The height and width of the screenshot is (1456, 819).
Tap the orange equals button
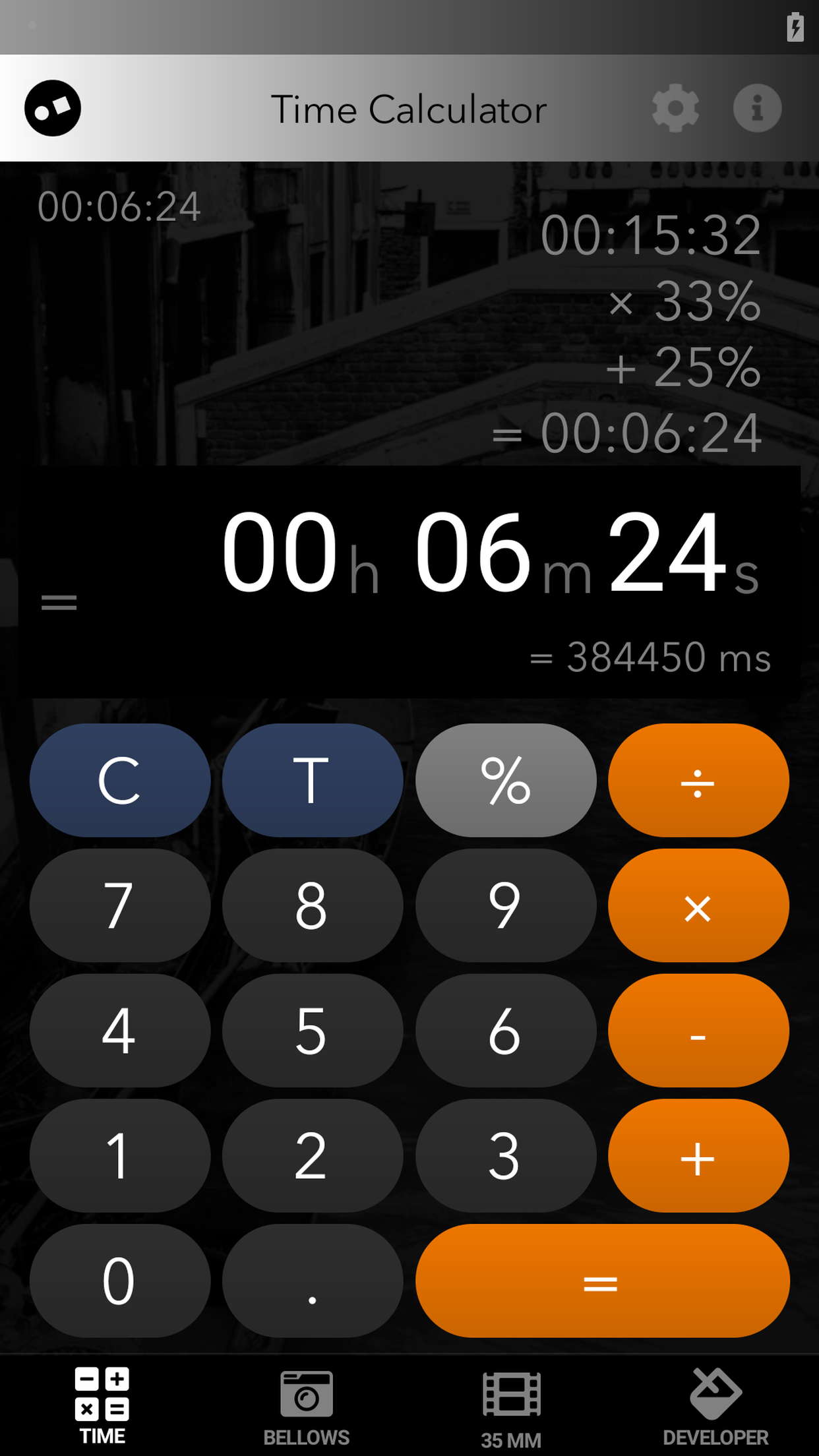pyautogui.click(x=603, y=1281)
